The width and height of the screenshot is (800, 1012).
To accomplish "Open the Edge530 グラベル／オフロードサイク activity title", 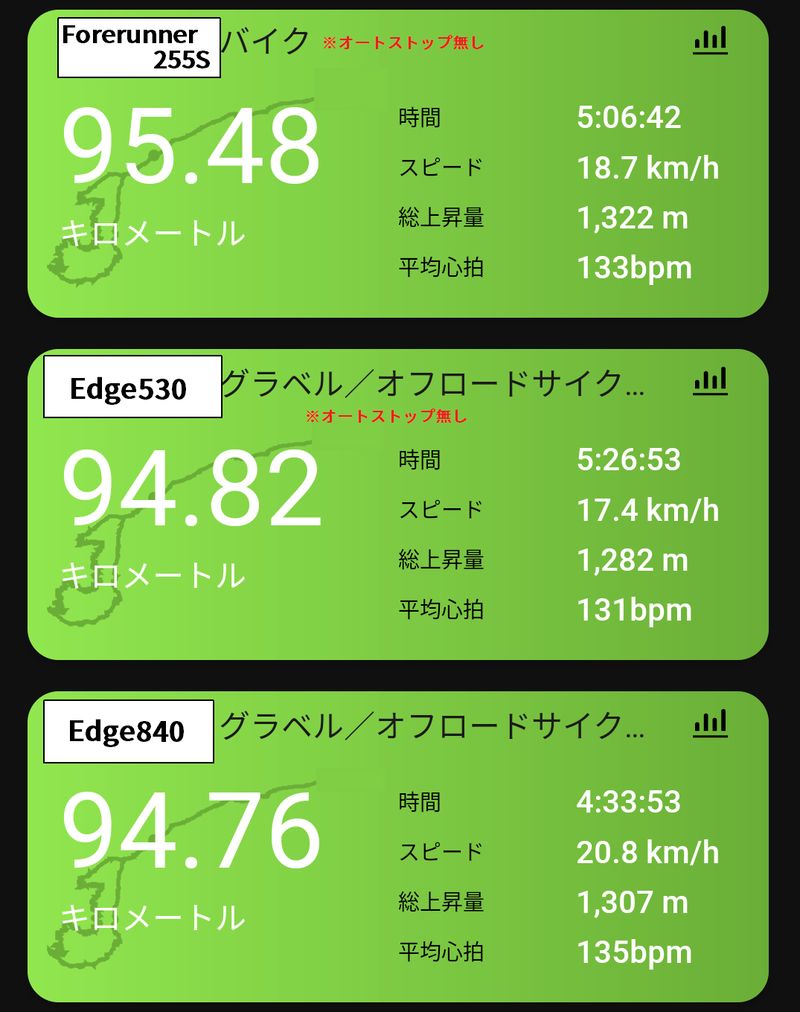I will pyautogui.click(x=430, y=380).
